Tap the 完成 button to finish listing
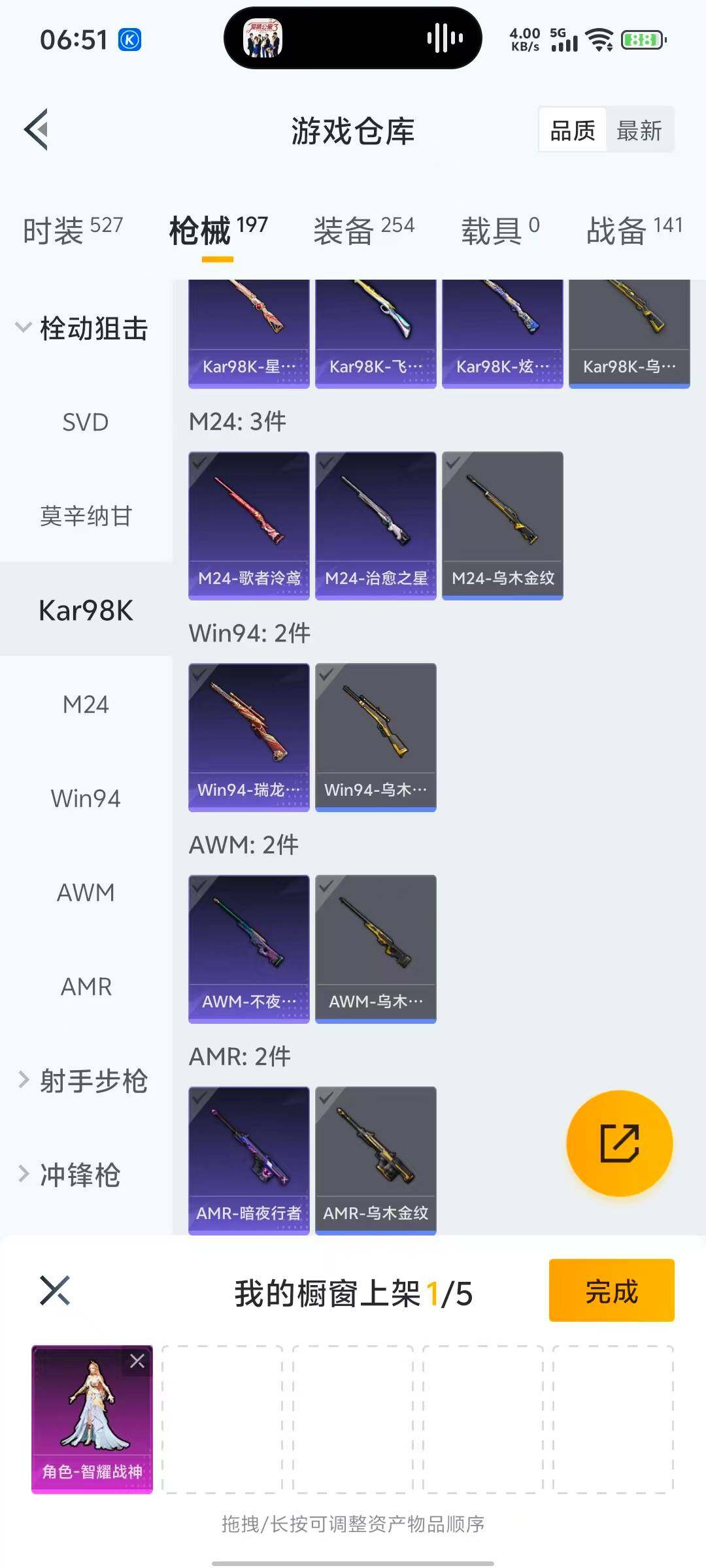706x1568 pixels. point(611,1290)
